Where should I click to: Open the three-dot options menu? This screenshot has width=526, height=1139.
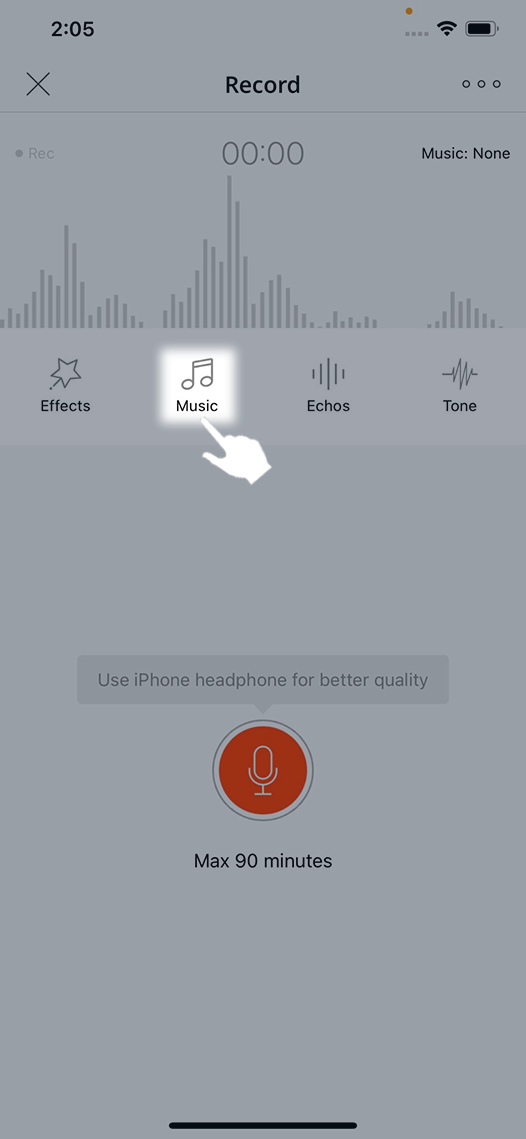481,84
